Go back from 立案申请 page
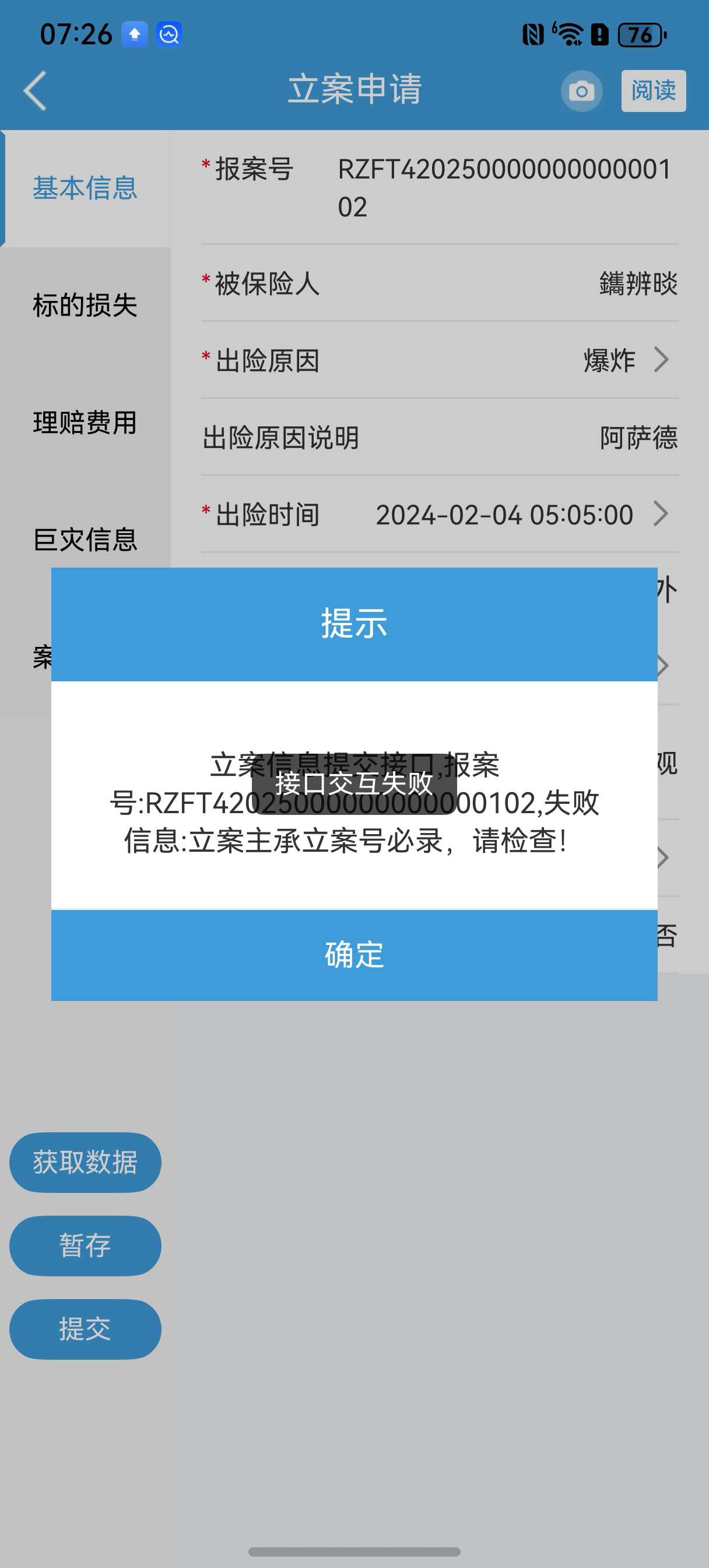709x1568 pixels. [x=36, y=90]
